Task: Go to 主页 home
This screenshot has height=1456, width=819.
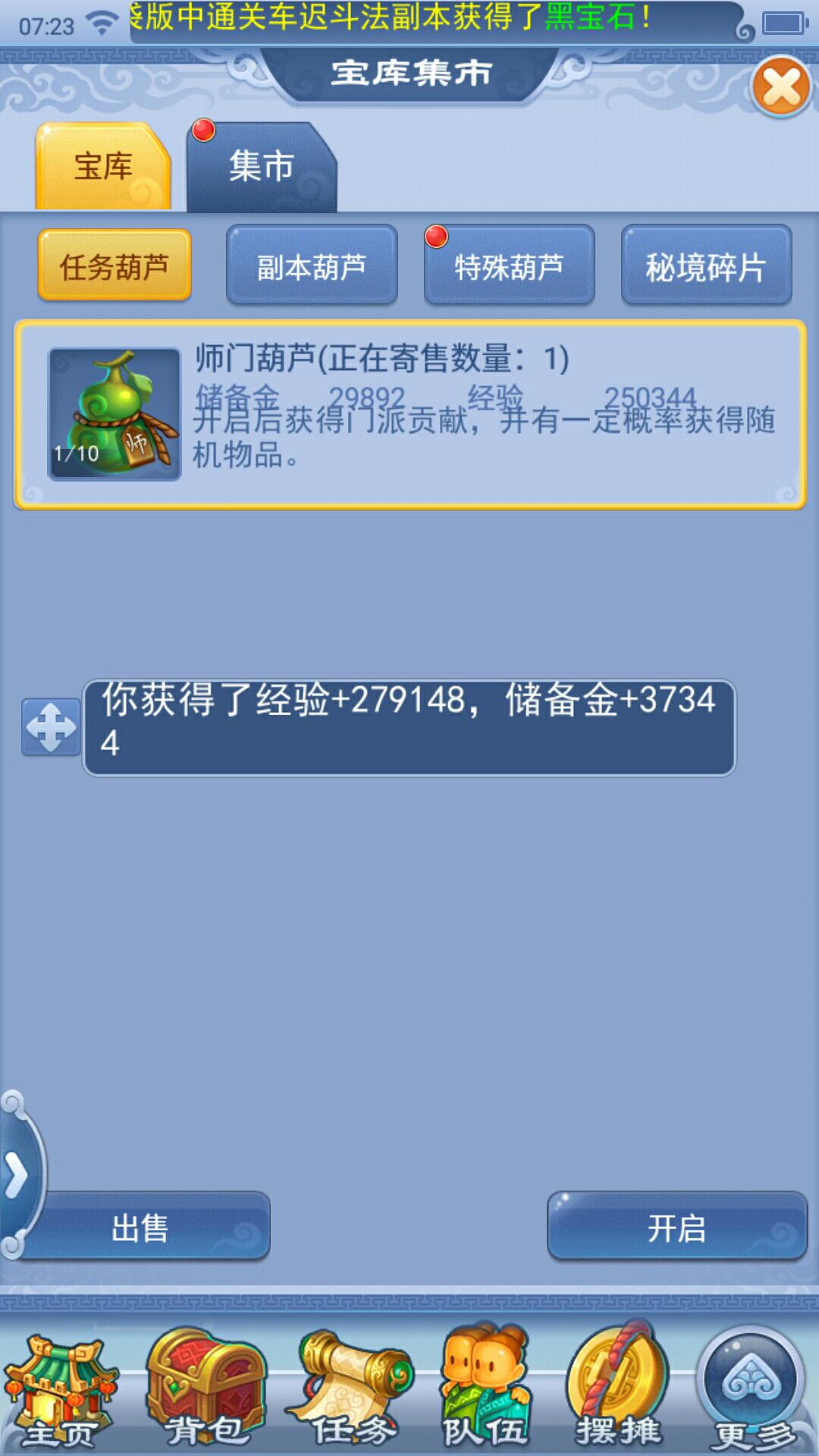Action: [x=61, y=1392]
